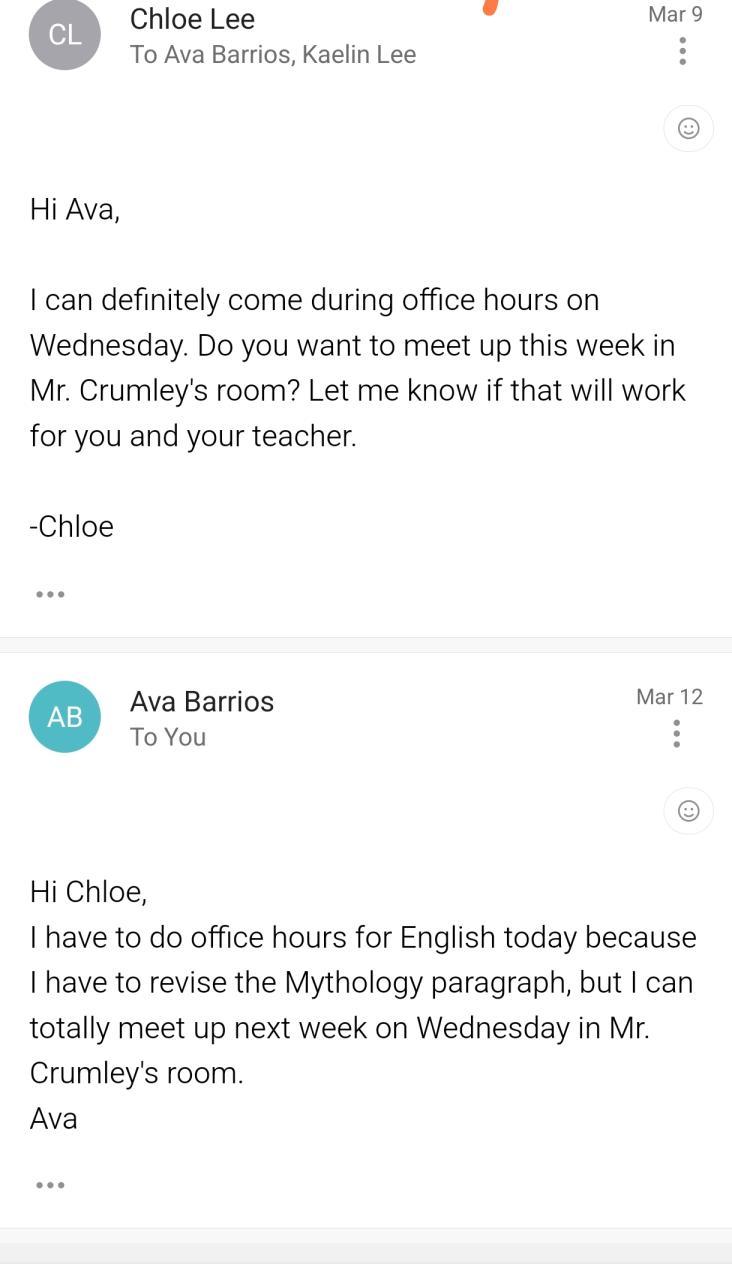The width and height of the screenshot is (732, 1280).
Task: Open overflow menu on Chloe Lee's email
Action: coord(682,51)
